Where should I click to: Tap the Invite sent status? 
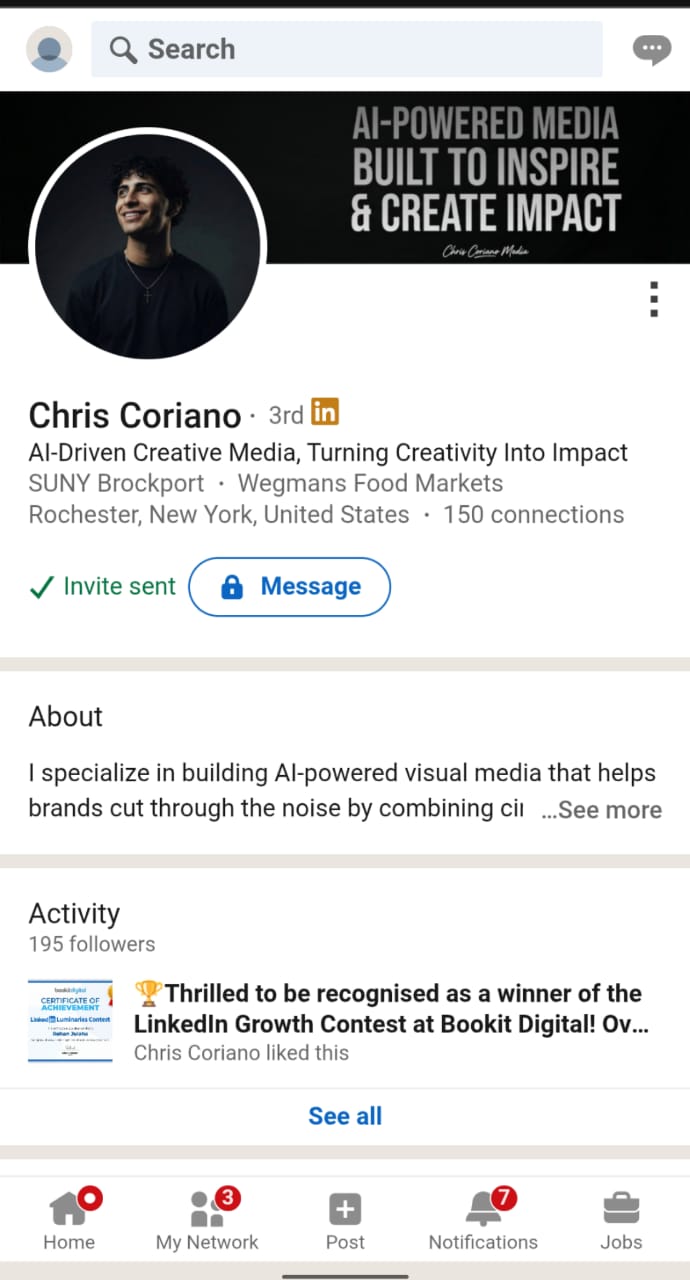pos(103,587)
